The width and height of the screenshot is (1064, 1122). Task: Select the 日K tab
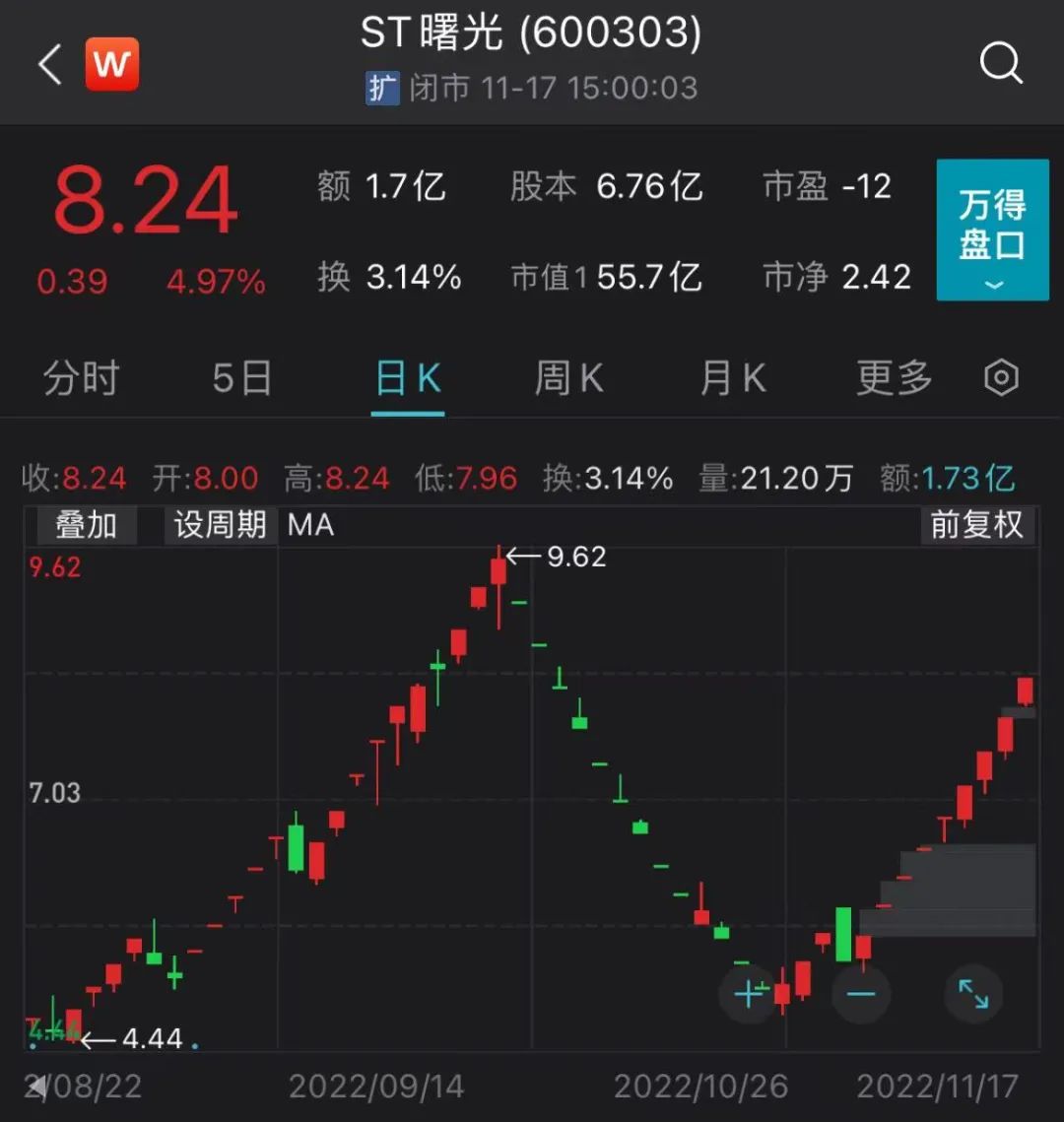(x=408, y=378)
